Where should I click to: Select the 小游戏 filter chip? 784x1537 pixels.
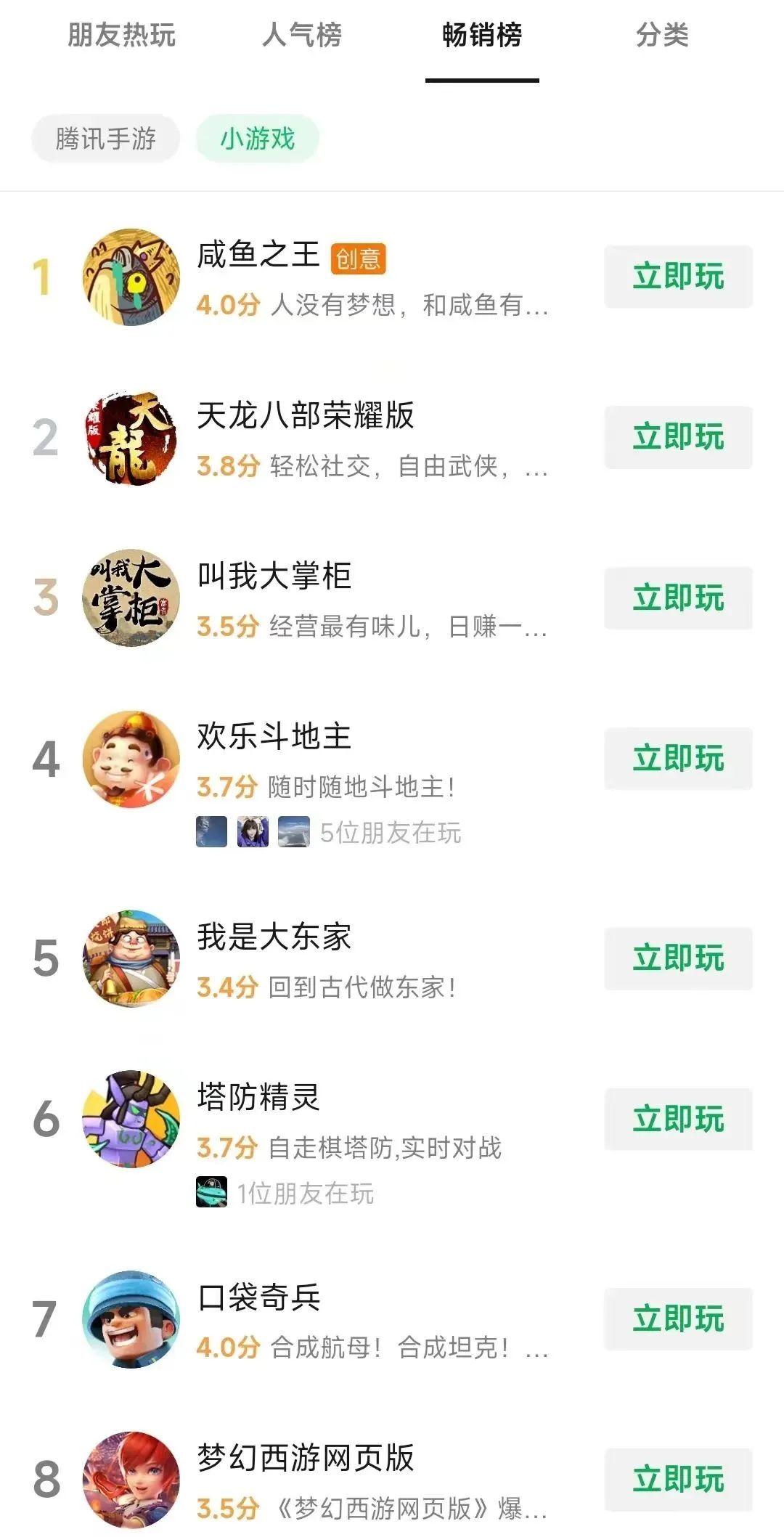257,138
